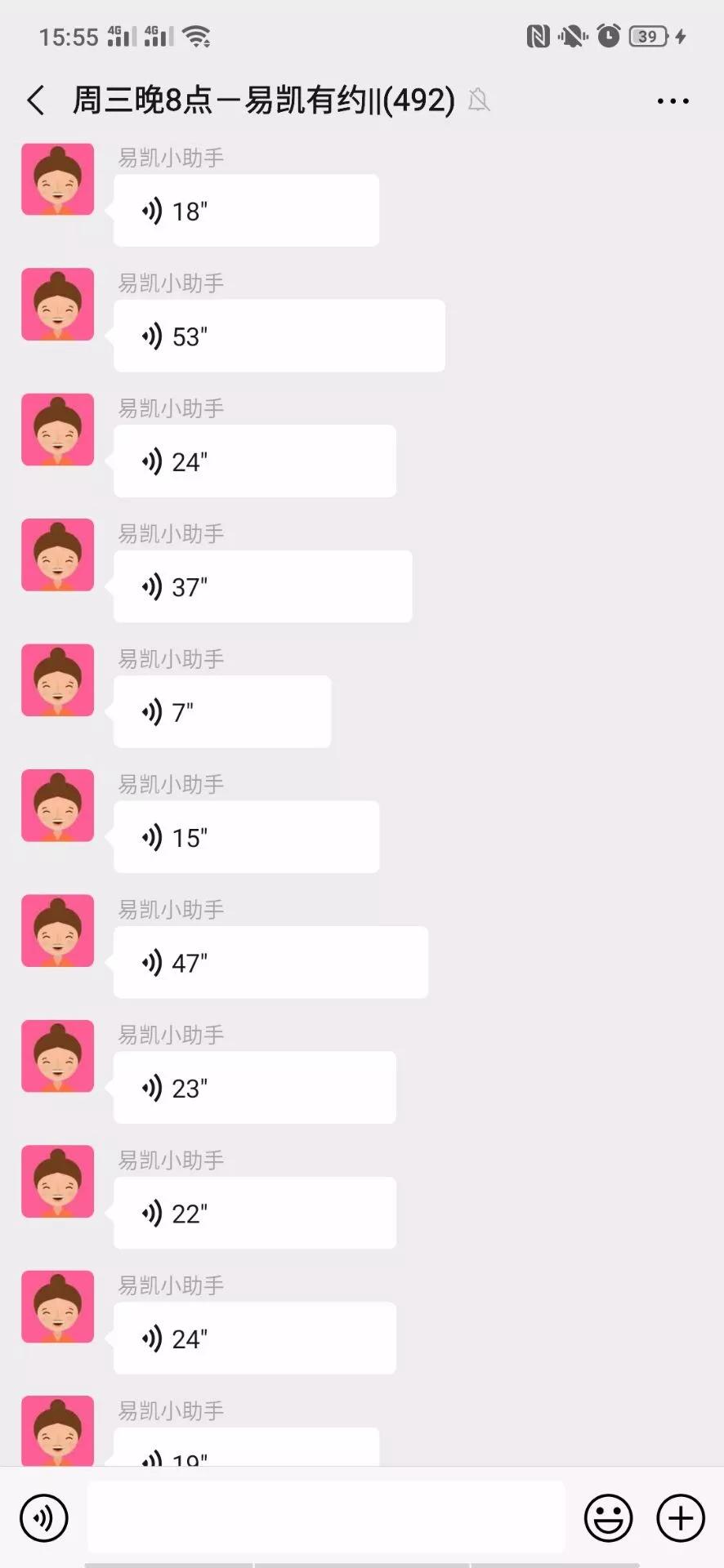Screen dimensions: 724x1568
Task: Tap the voice input toggle icon
Action: click(43, 1517)
